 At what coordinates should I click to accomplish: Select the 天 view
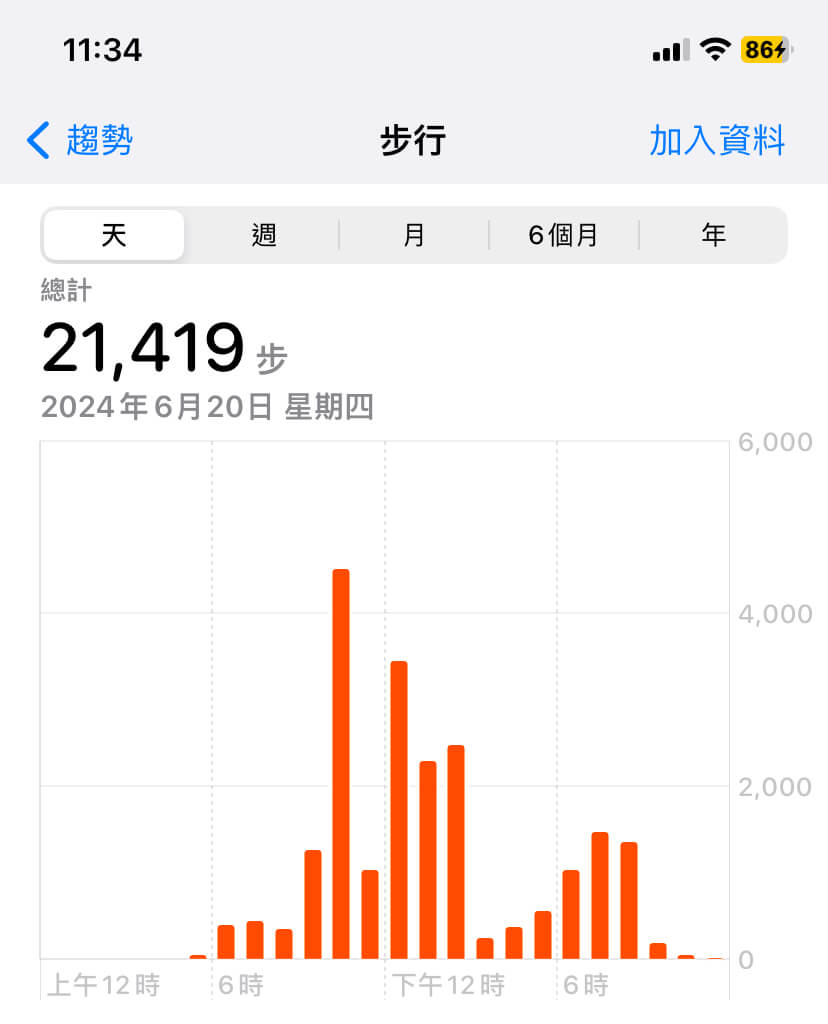pos(114,235)
